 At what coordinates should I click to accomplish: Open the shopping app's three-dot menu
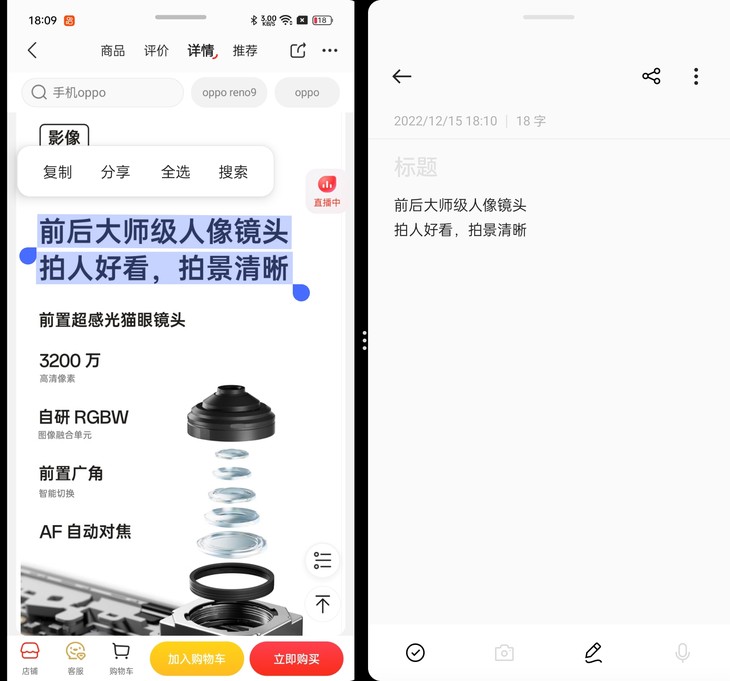coord(330,51)
